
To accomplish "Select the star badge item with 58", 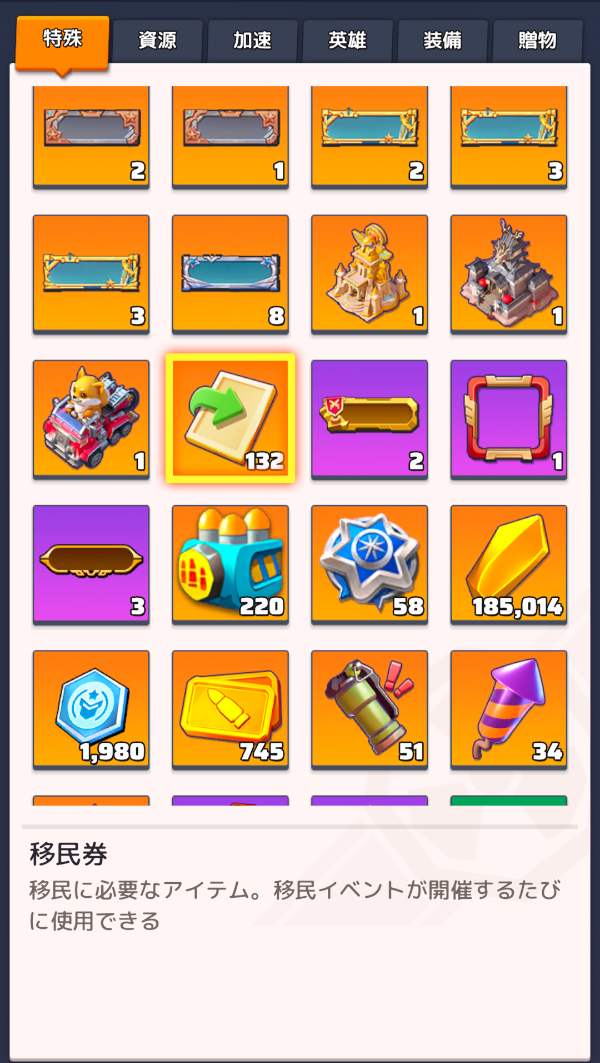I will coord(369,563).
